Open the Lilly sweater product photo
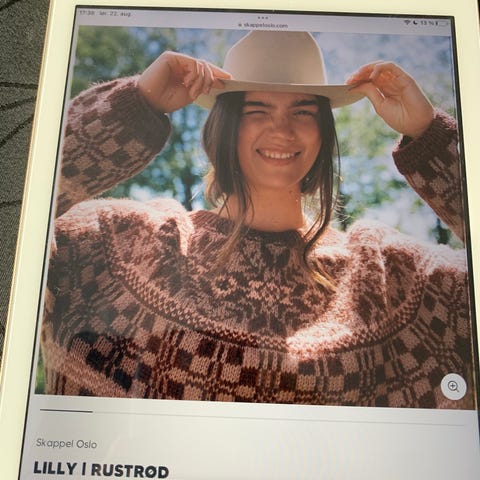 257,213
